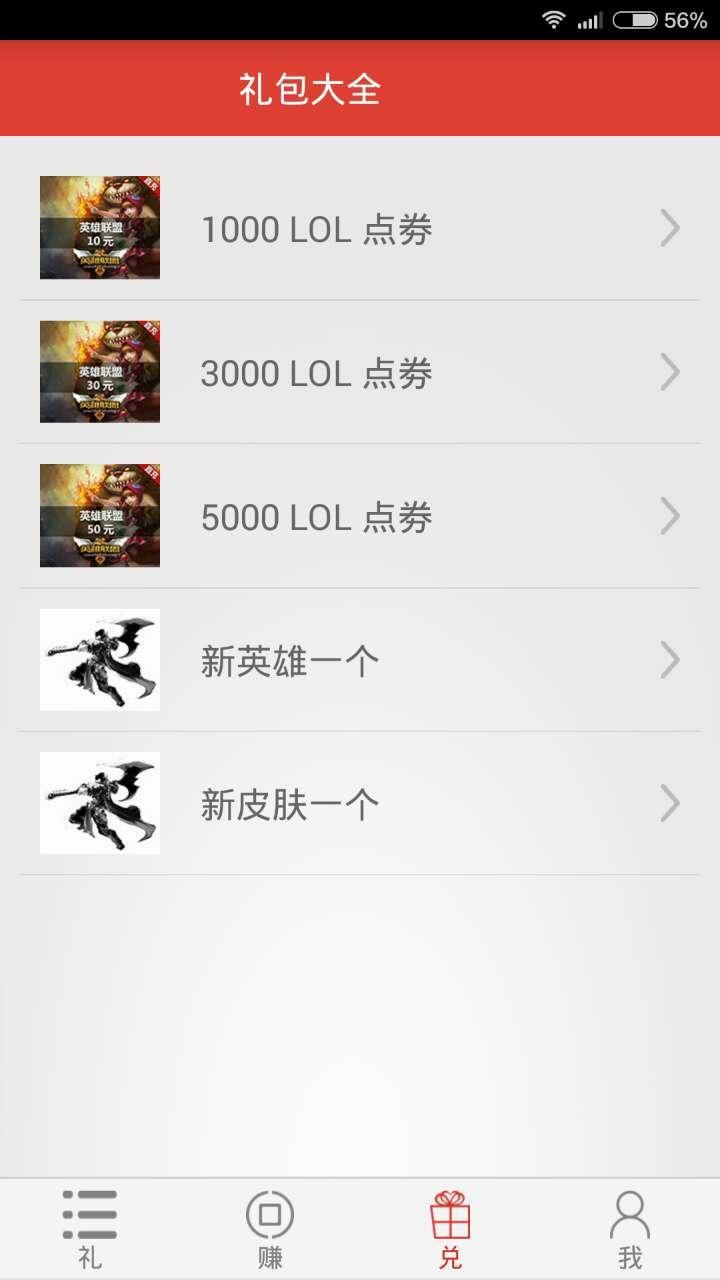Open the 5000 LOL 点券 detail arrow
720x1280 pixels.
670,515
